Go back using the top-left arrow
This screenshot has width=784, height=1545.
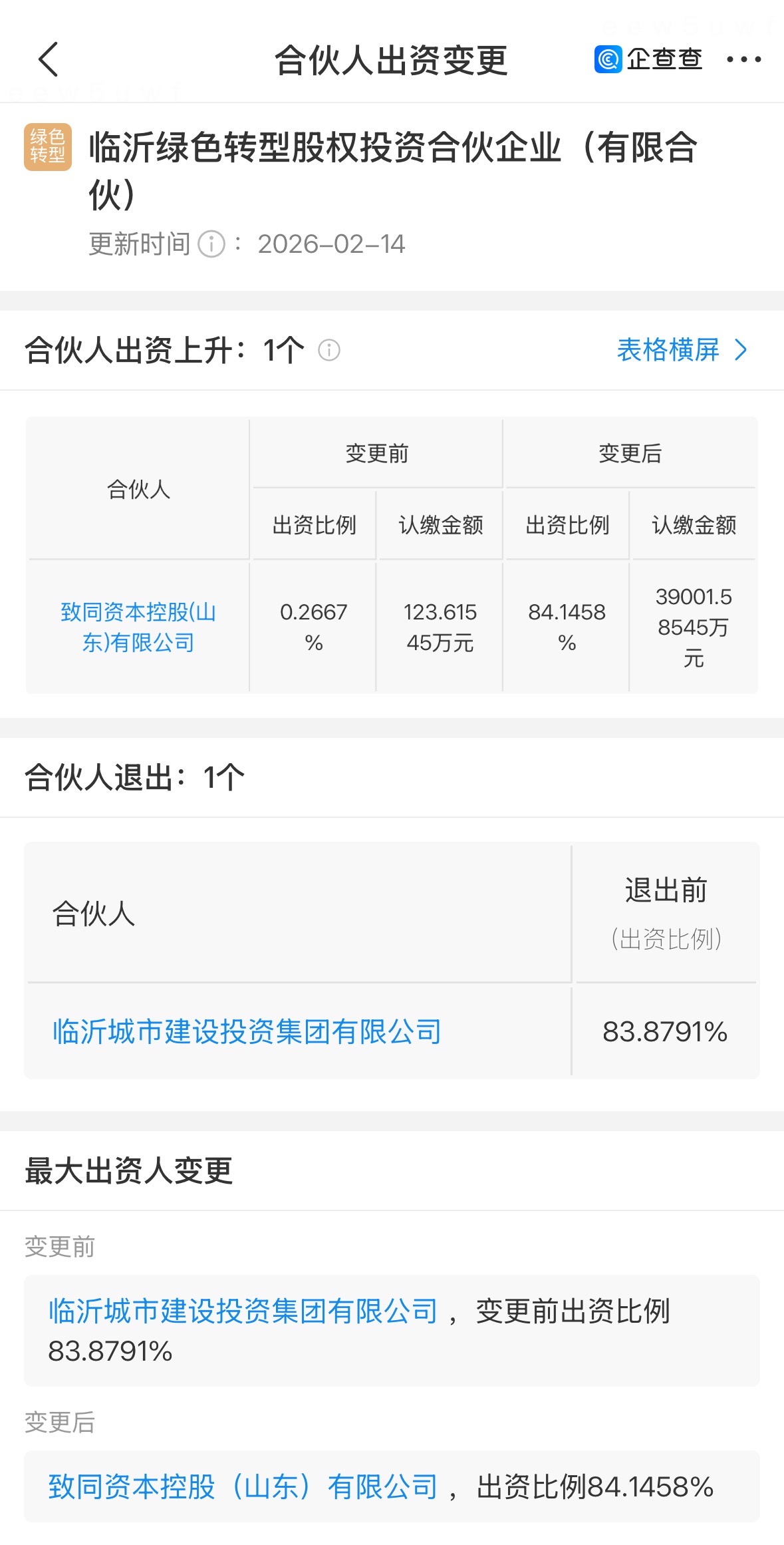(x=49, y=60)
